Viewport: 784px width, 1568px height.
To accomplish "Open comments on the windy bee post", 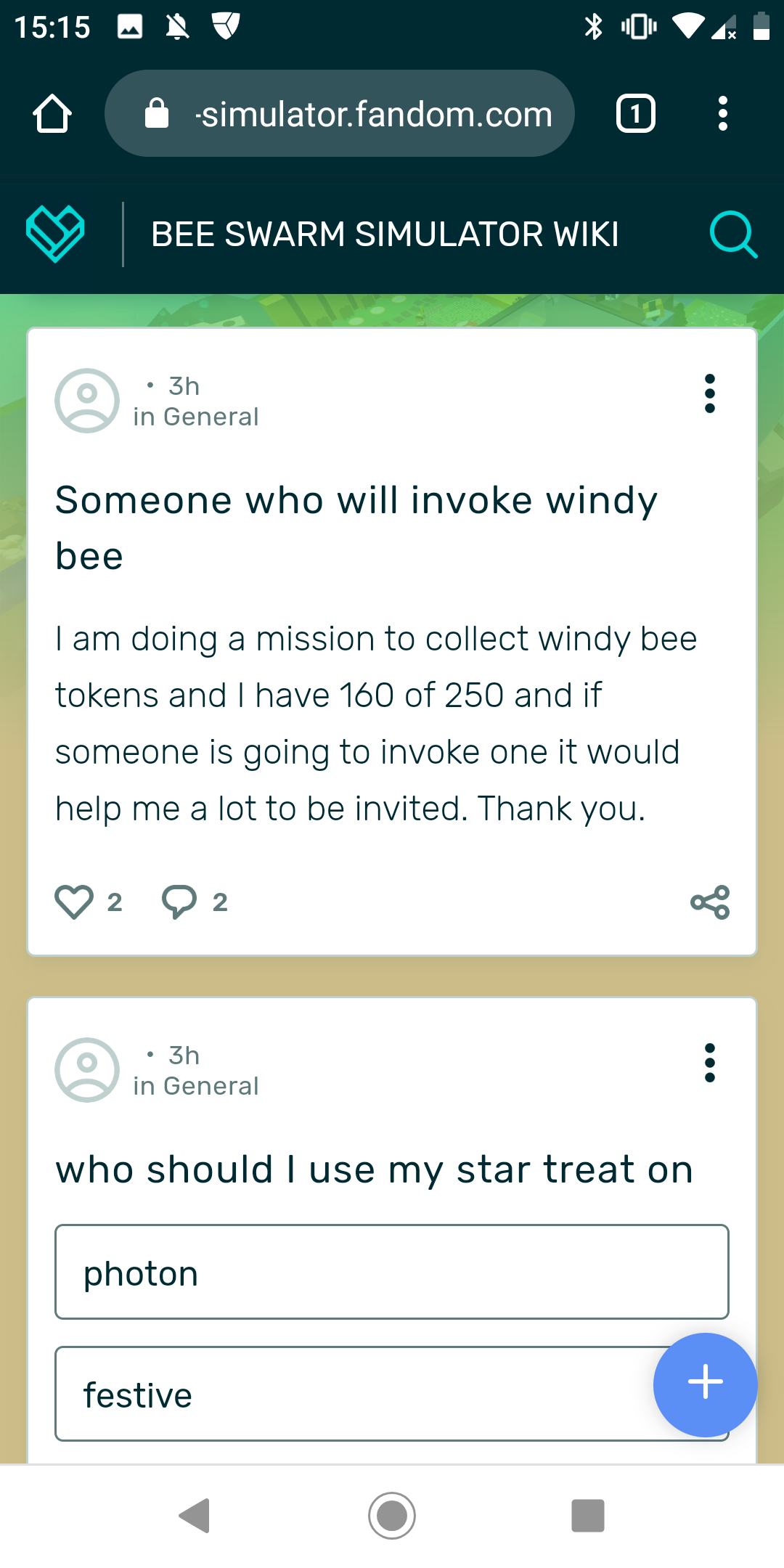I will click(x=179, y=902).
